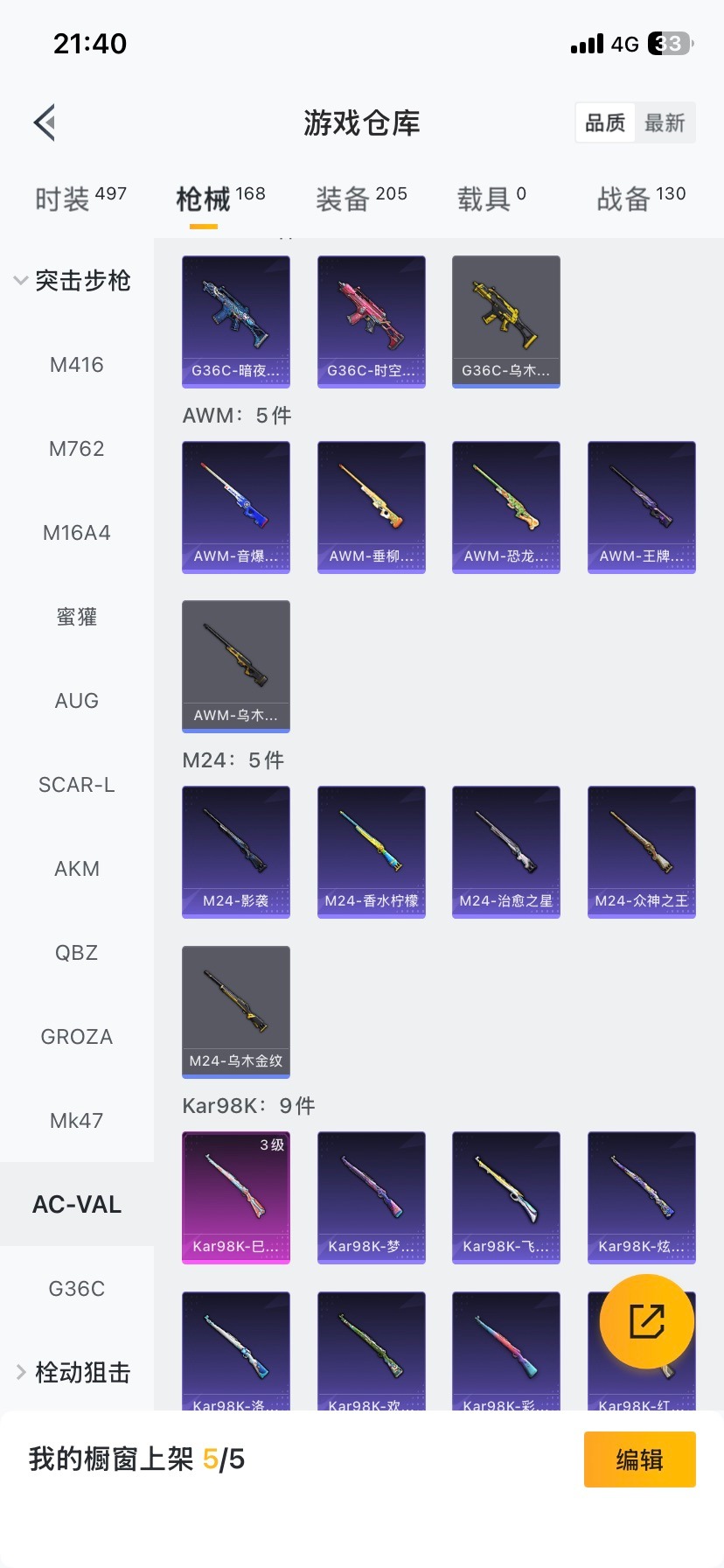
Task: Open the AWM-王牌 skin item
Action: pyautogui.click(x=641, y=507)
